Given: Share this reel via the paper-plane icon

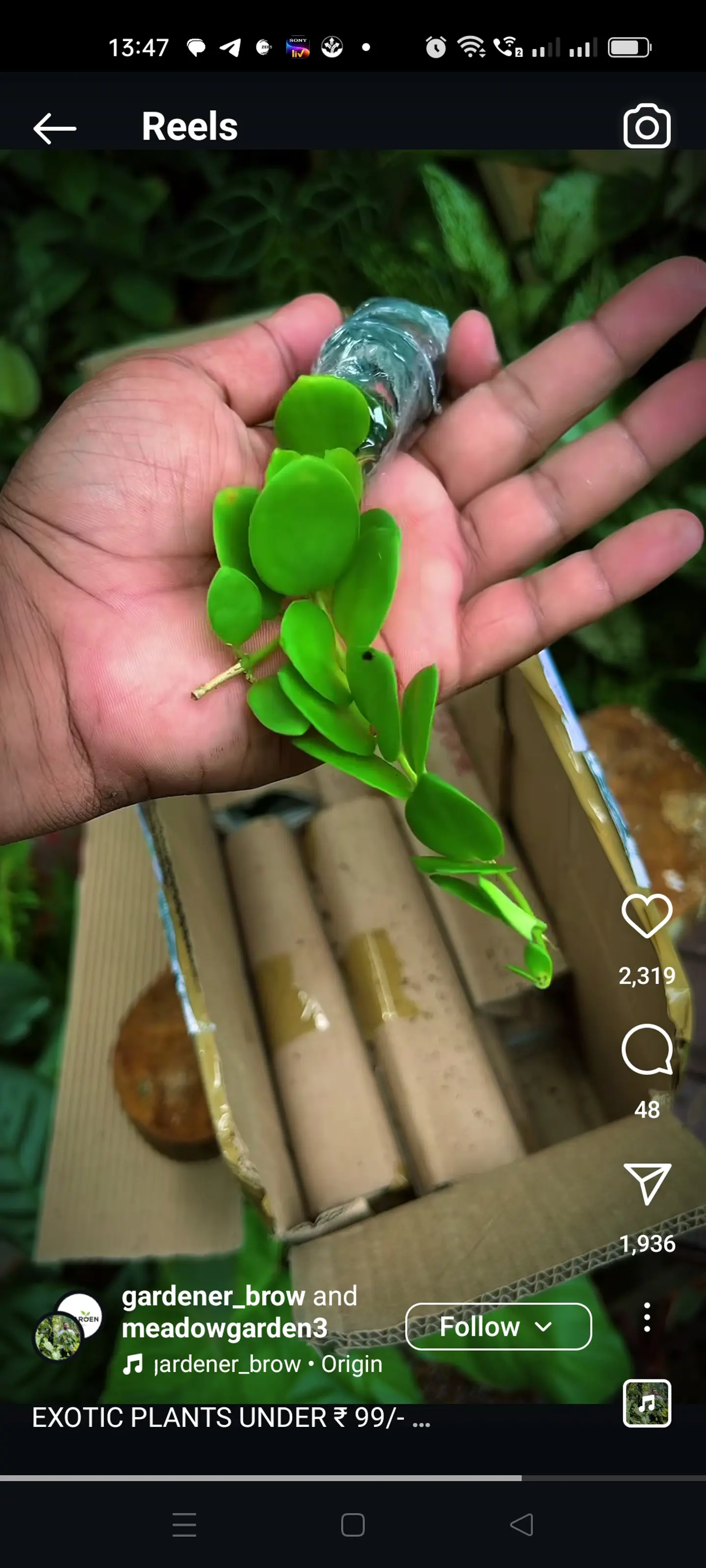Looking at the screenshot, I should [646, 1183].
